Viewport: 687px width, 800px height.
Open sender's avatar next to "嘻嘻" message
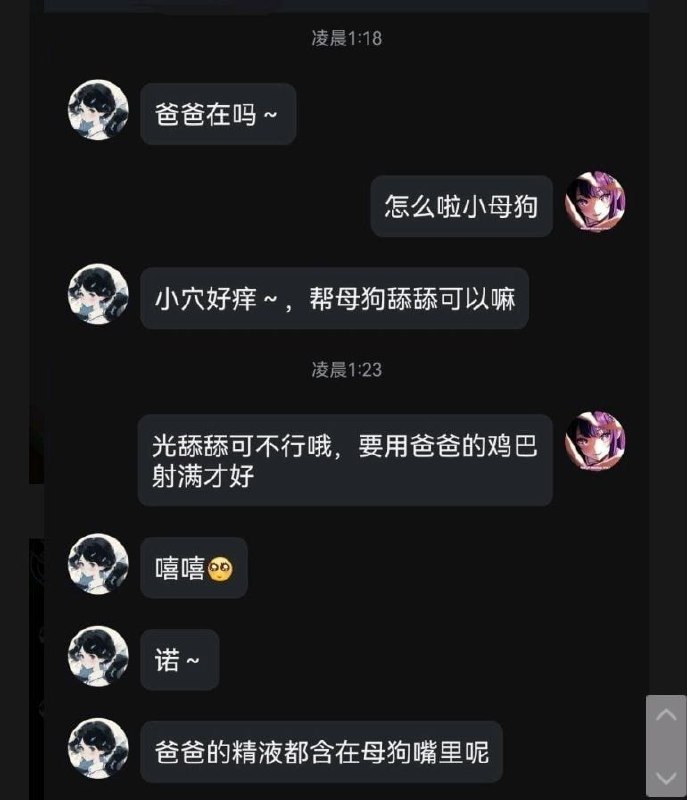coord(98,565)
